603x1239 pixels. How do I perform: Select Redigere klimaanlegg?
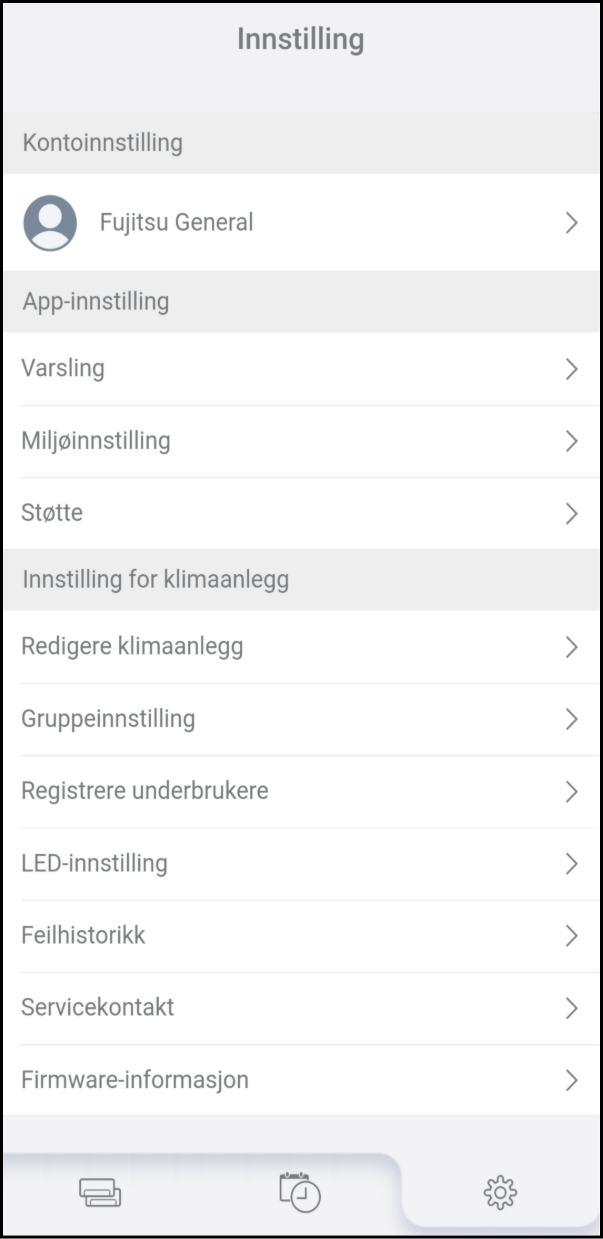300,647
